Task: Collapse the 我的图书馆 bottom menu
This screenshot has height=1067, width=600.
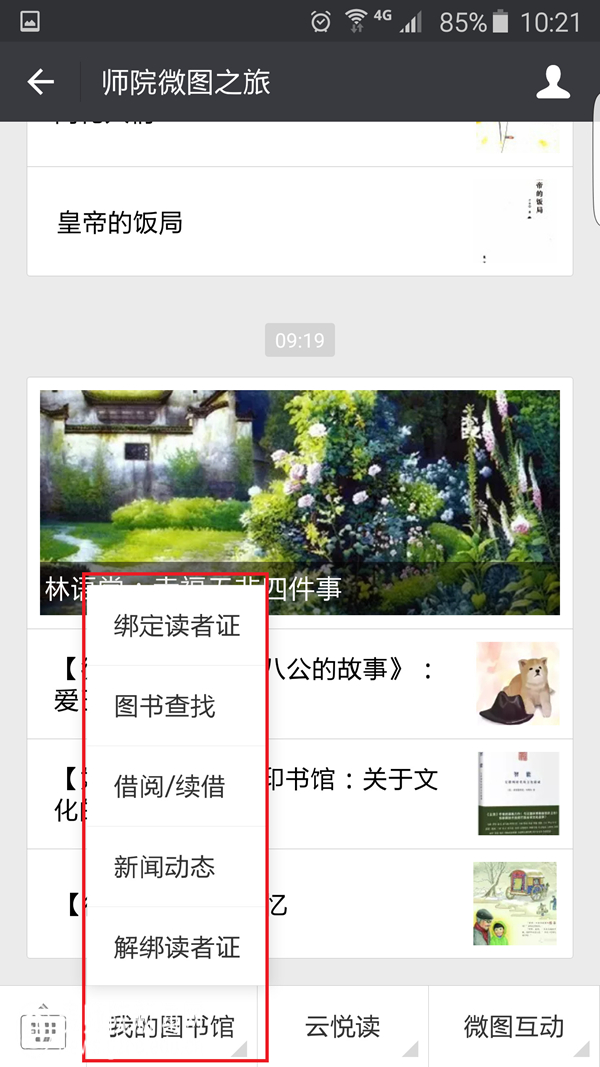Action: [172, 1026]
